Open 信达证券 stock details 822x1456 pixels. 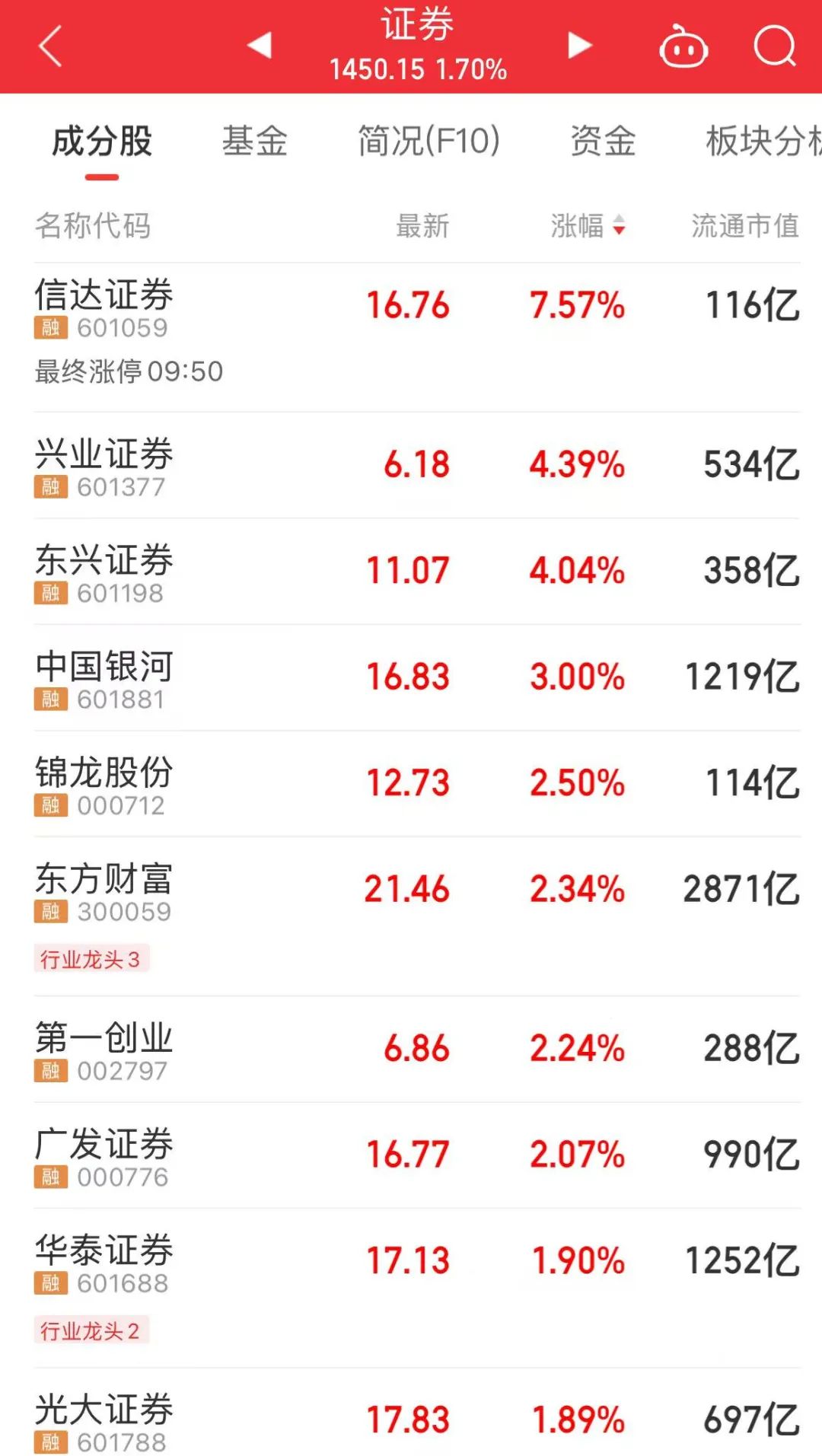coord(105,295)
